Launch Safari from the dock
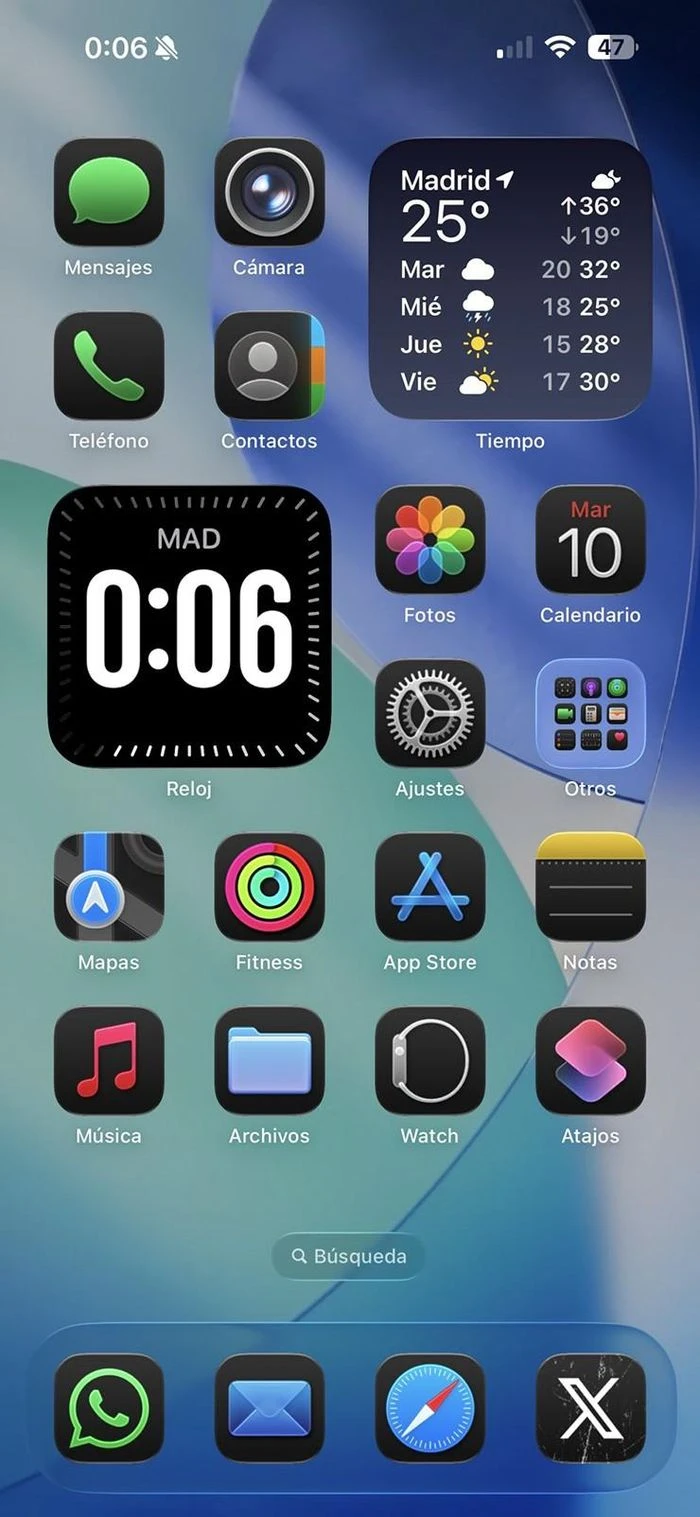Image resolution: width=700 pixels, height=1517 pixels. (x=430, y=1408)
